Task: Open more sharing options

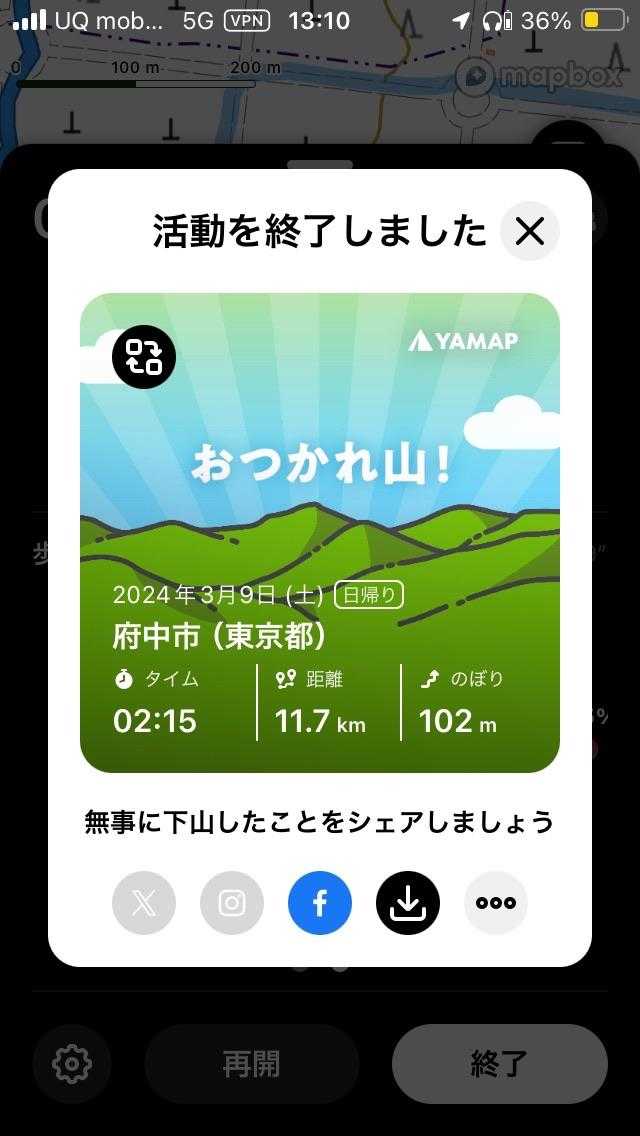Action: (496, 903)
